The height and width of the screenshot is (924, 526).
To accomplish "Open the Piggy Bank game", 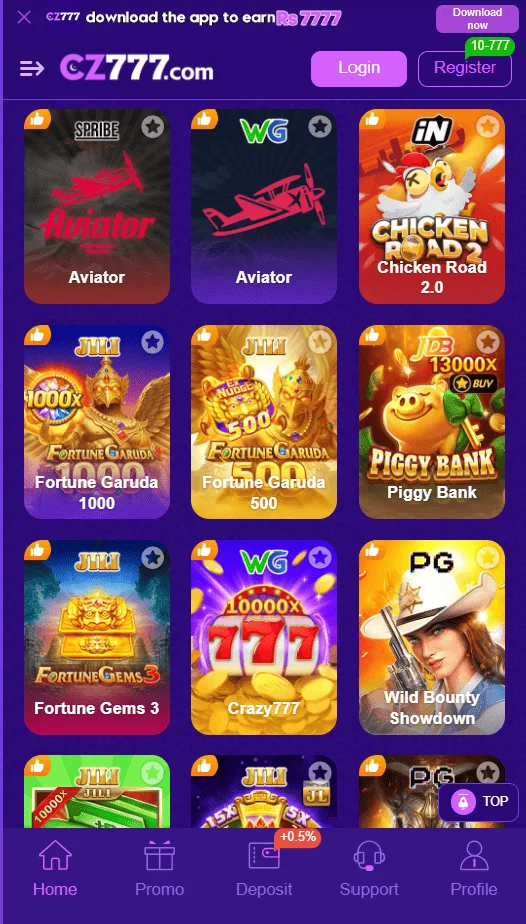I will pos(432,422).
